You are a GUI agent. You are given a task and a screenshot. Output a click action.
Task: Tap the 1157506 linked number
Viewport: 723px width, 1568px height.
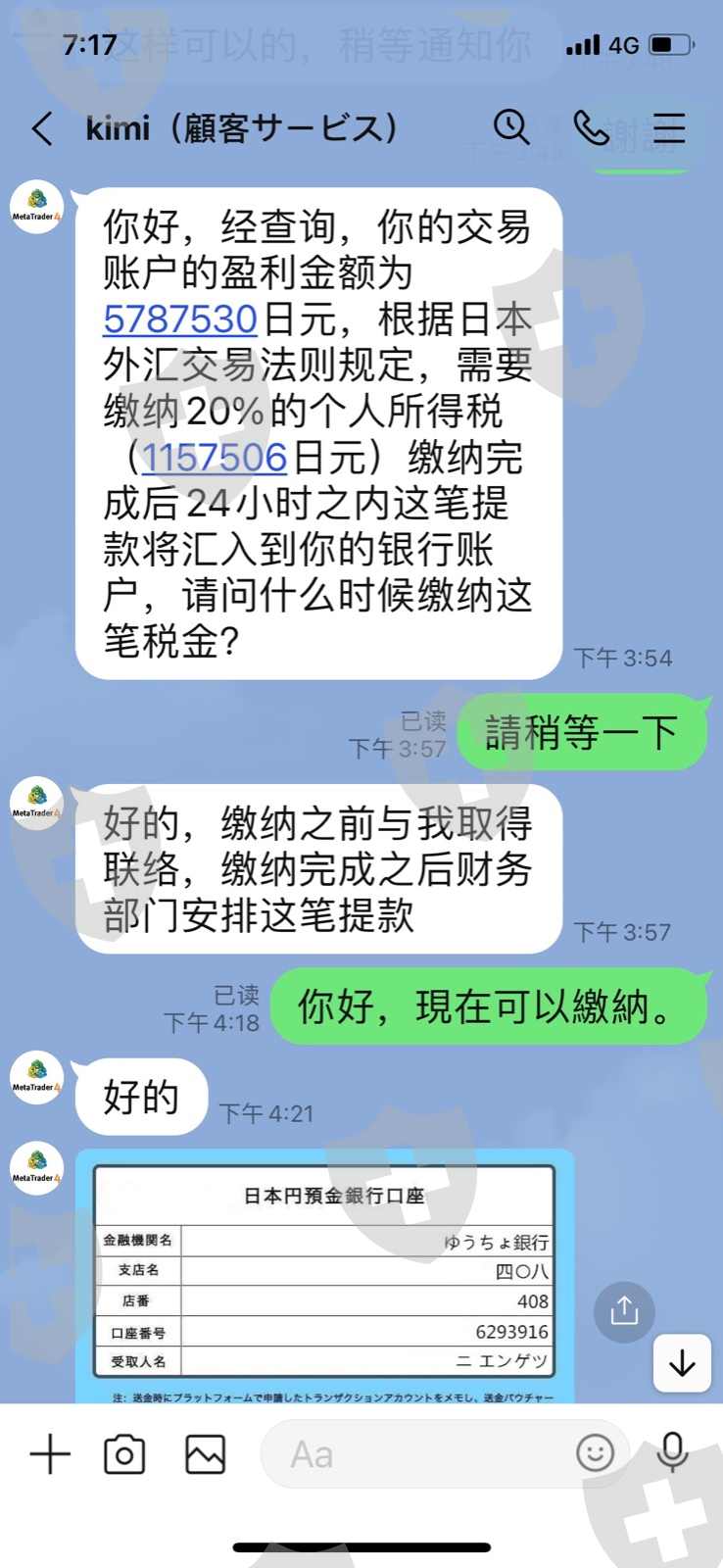click(x=215, y=458)
